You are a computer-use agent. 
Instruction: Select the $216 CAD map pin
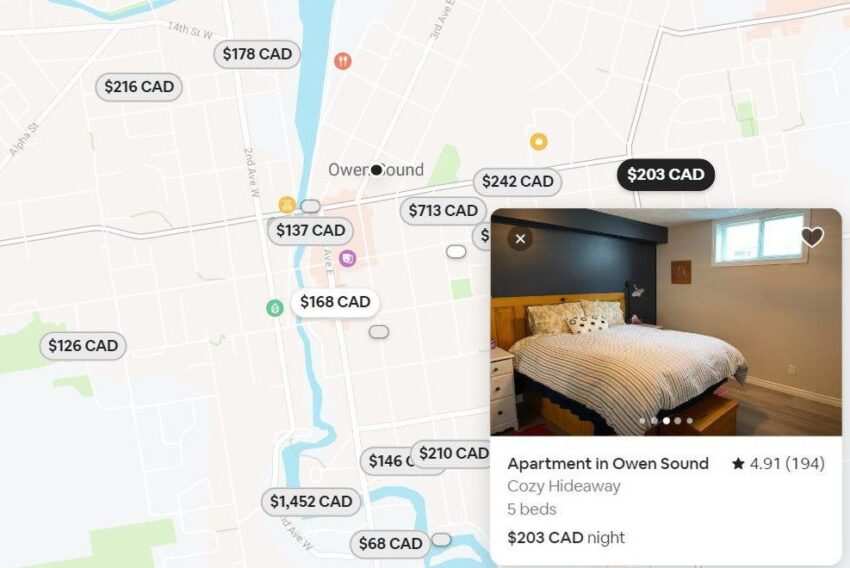point(139,87)
